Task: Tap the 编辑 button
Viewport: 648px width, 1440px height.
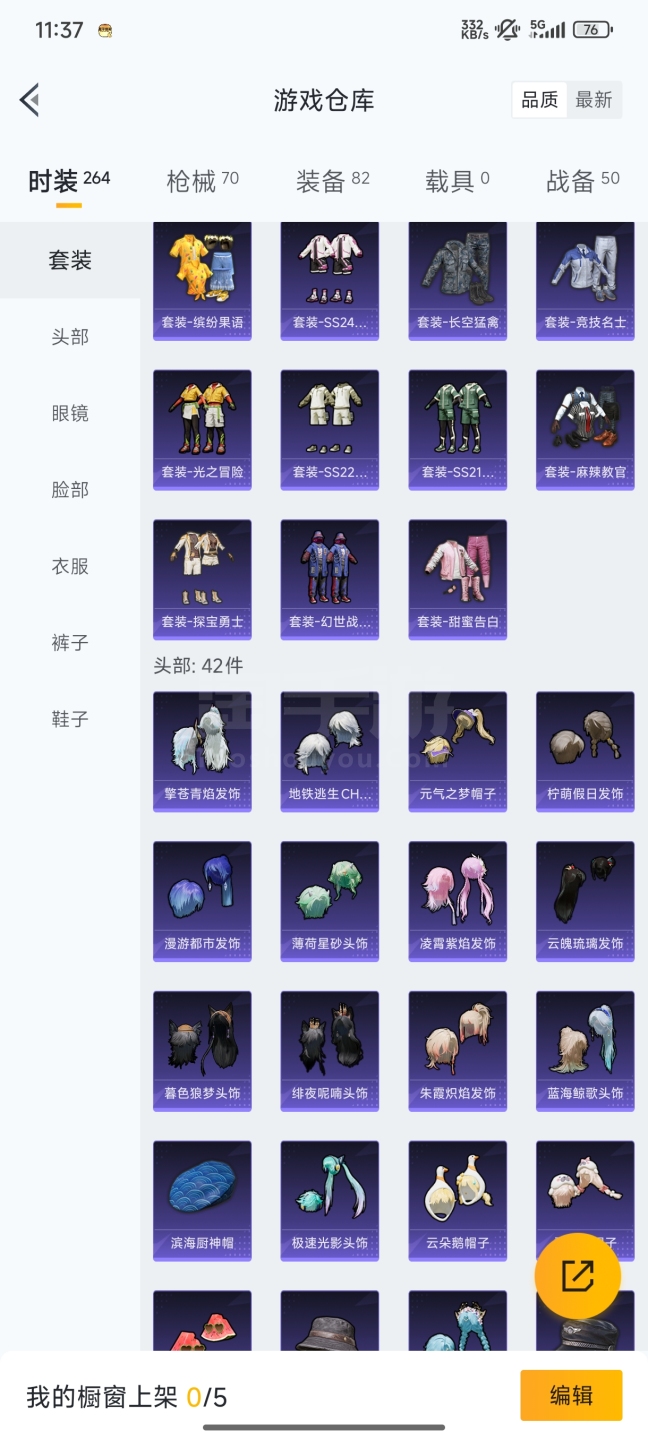Action: (x=571, y=1395)
